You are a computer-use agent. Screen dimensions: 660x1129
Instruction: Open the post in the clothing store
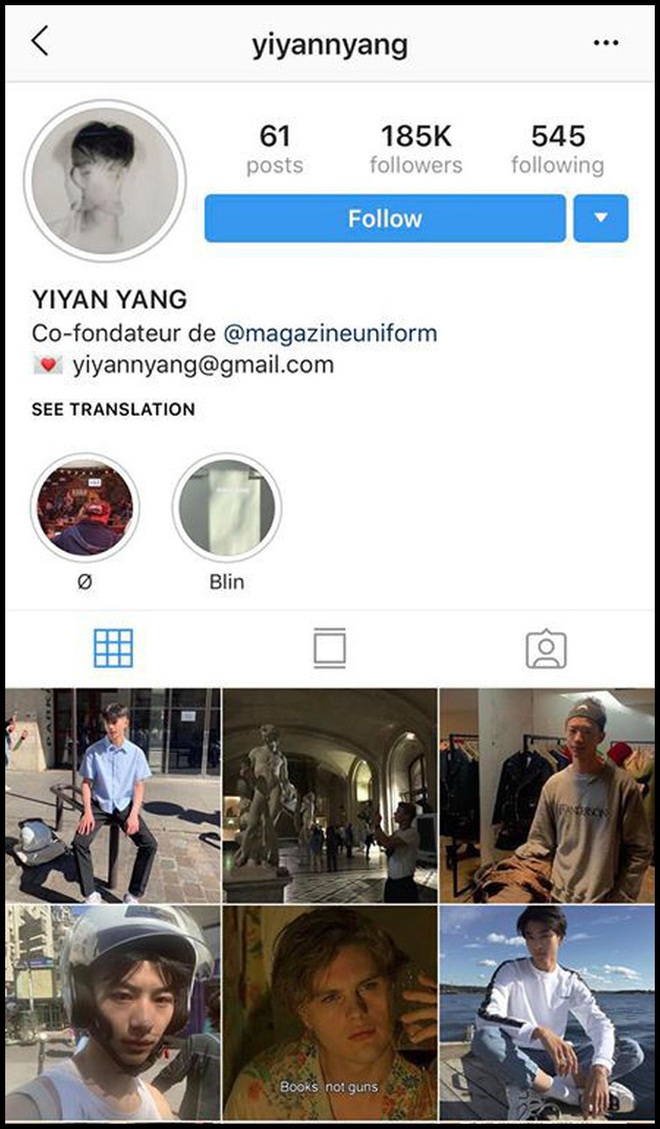click(547, 795)
